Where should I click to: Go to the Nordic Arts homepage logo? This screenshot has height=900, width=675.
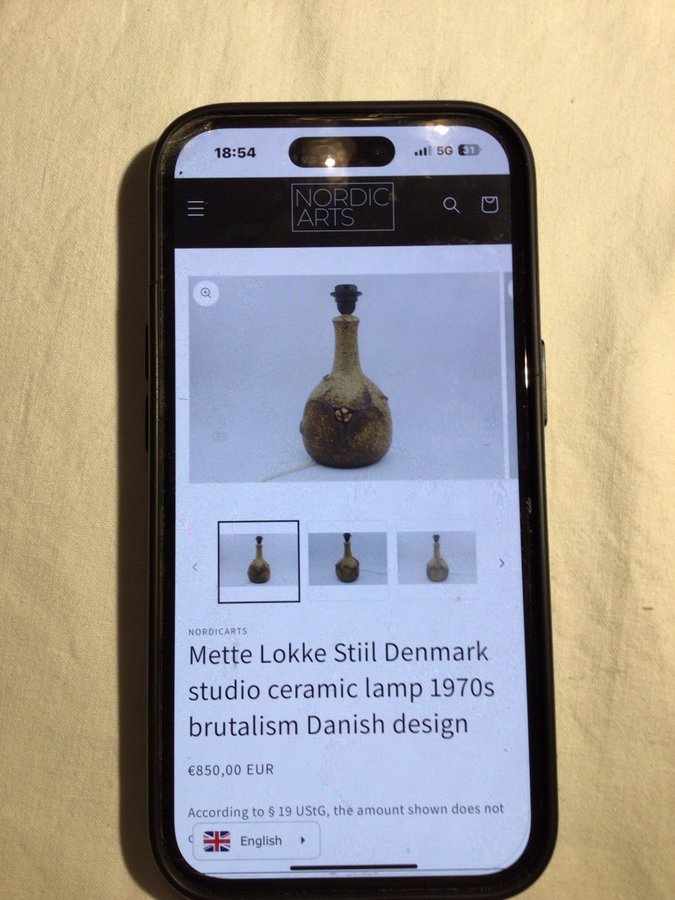point(343,207)
